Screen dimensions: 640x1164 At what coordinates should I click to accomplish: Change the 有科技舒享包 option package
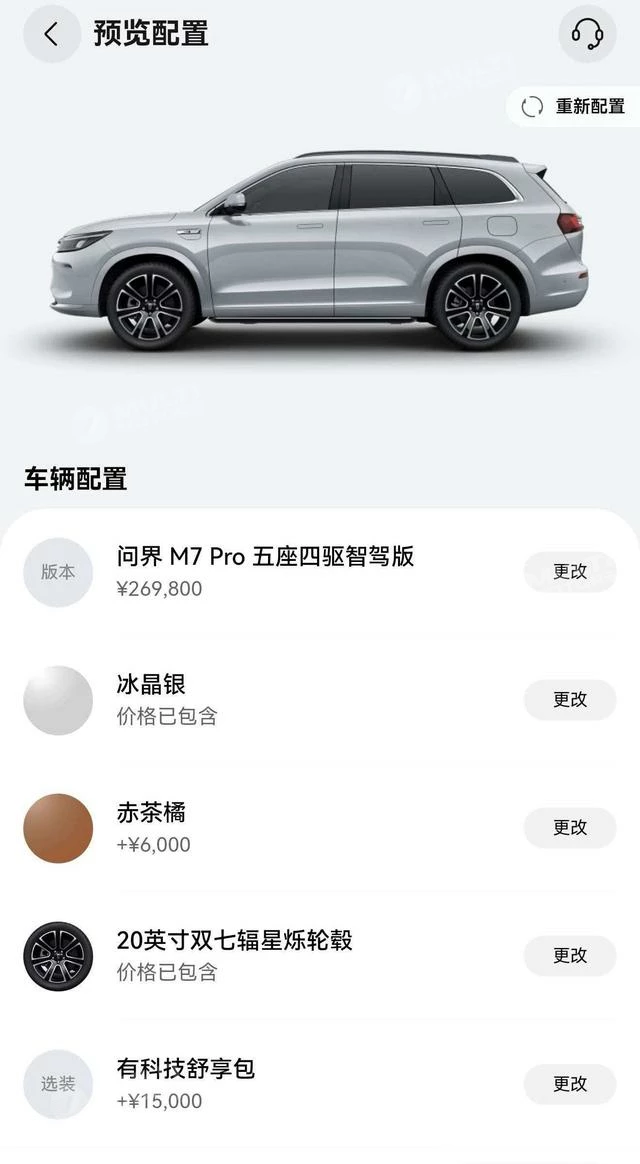[570, 1084]
